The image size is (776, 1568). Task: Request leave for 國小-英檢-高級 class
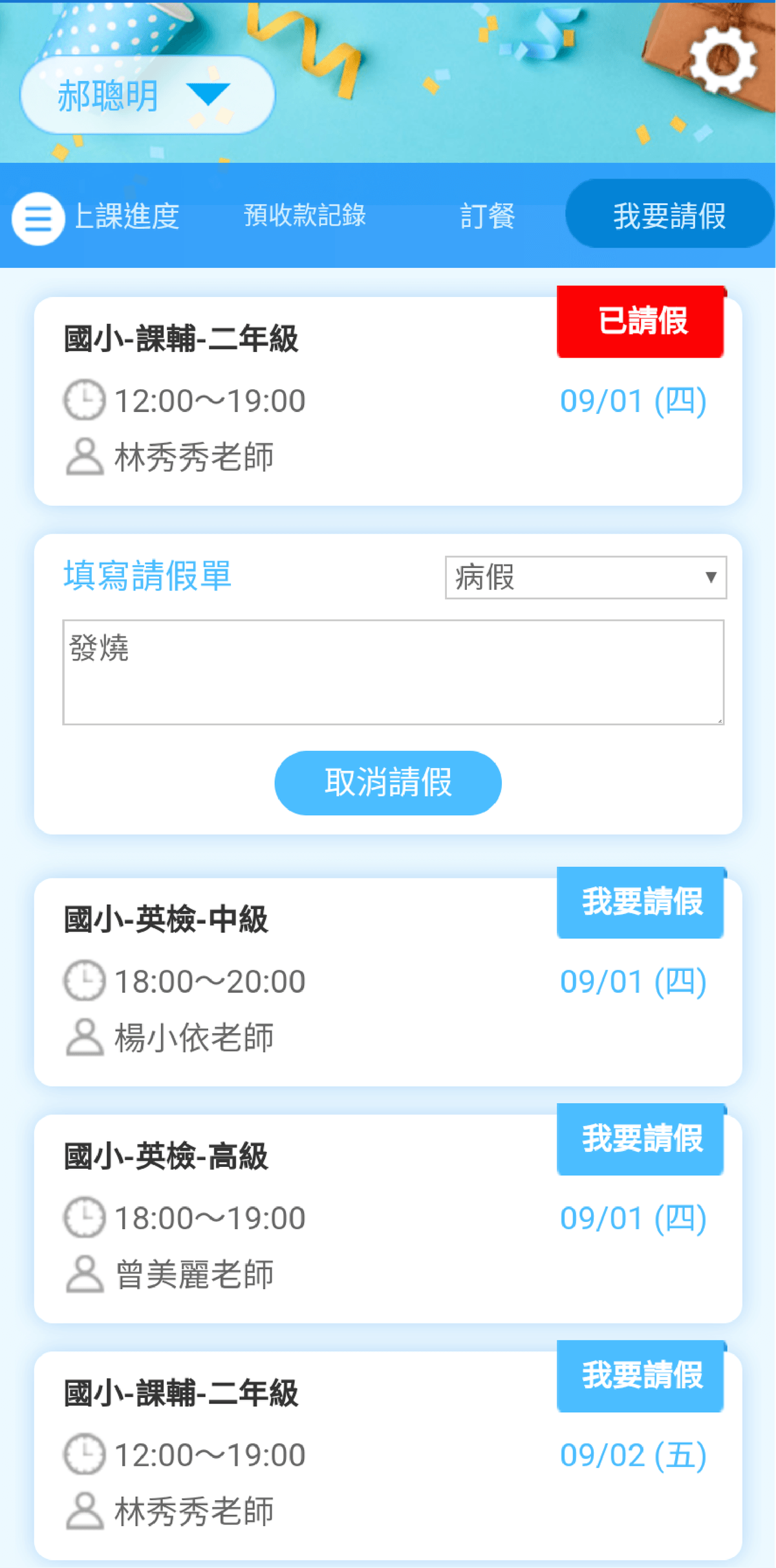click(x=640, y=1139)
